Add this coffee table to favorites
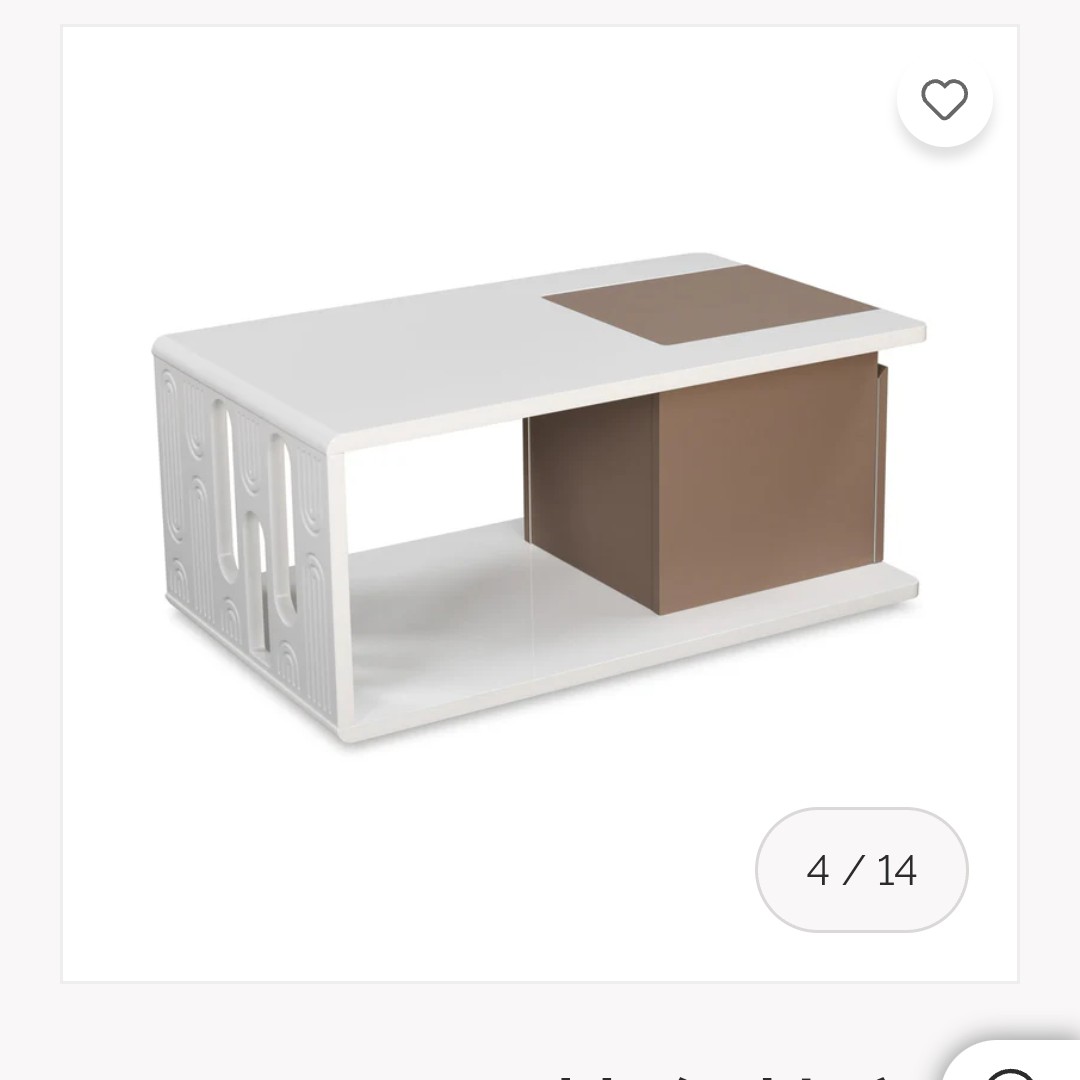The image size is (1080, 1080). tap(944, 100)
